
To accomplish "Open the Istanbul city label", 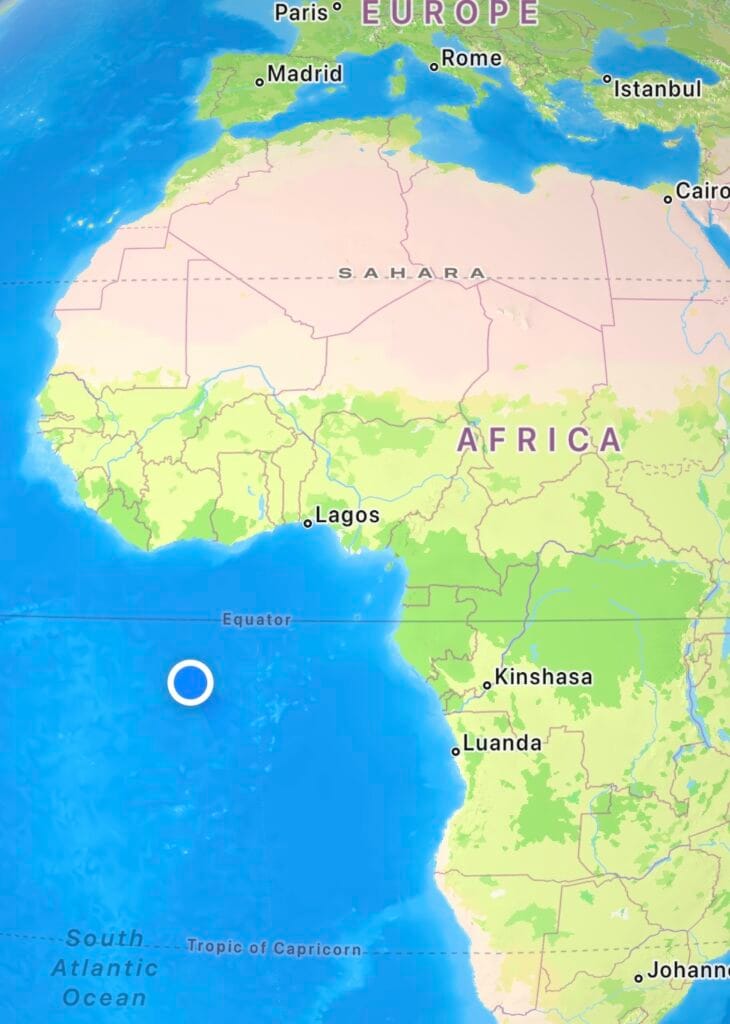I will pos(657,89).
